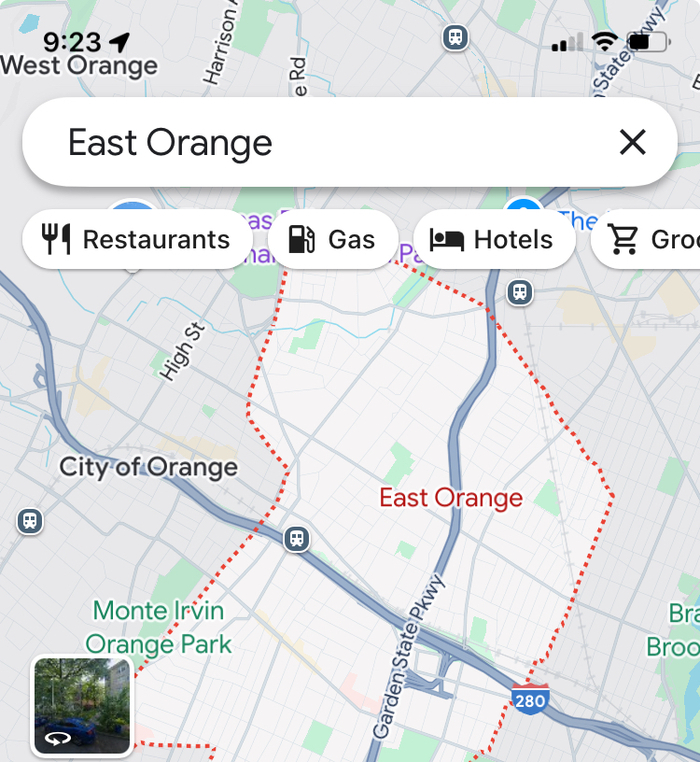Select the Hotels chip
Image resolution: width=700 pixels, height=762 pixels.
[493, 240]
